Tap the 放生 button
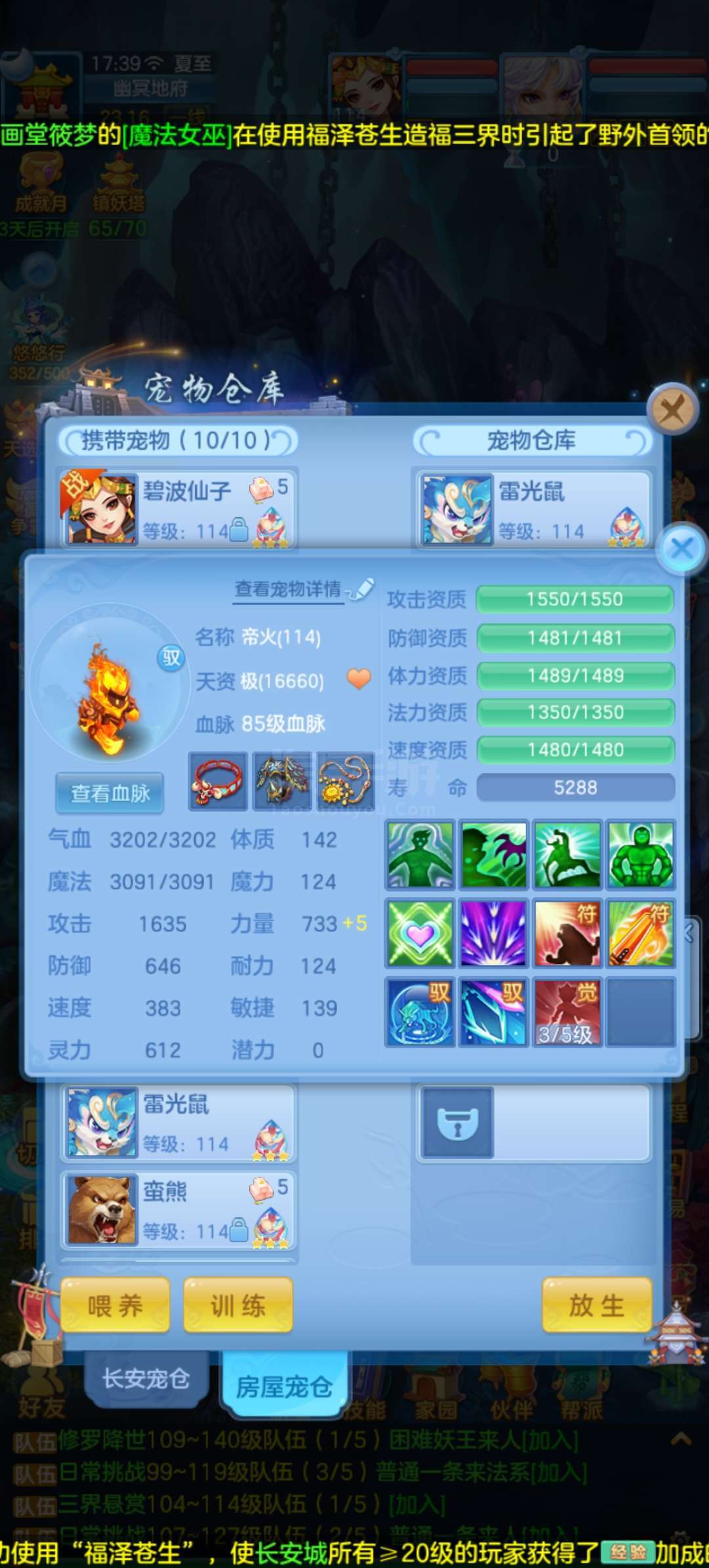709x1568 pixels. tap(597, 1306)
